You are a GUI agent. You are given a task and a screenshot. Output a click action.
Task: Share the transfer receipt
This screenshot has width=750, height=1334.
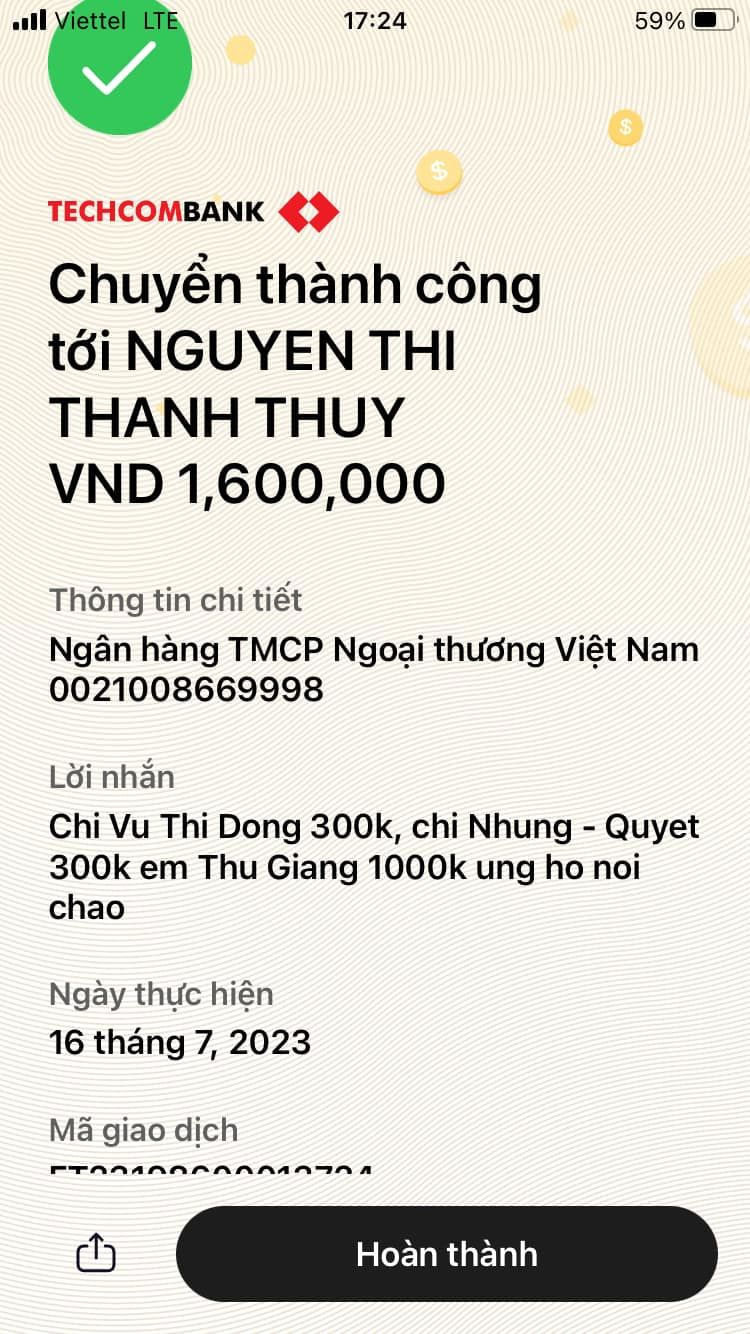tap(96, 1253)
